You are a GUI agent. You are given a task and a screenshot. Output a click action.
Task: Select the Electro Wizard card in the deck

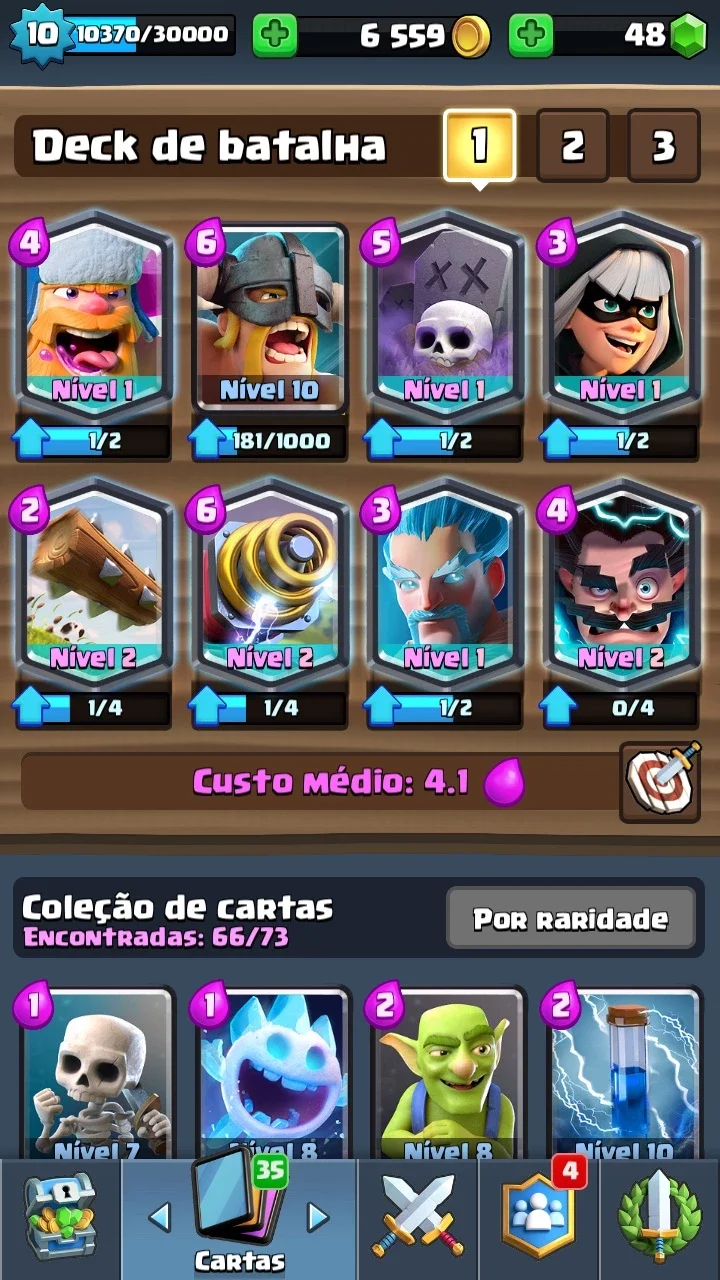pyautogui.click(x=620, y=584)
